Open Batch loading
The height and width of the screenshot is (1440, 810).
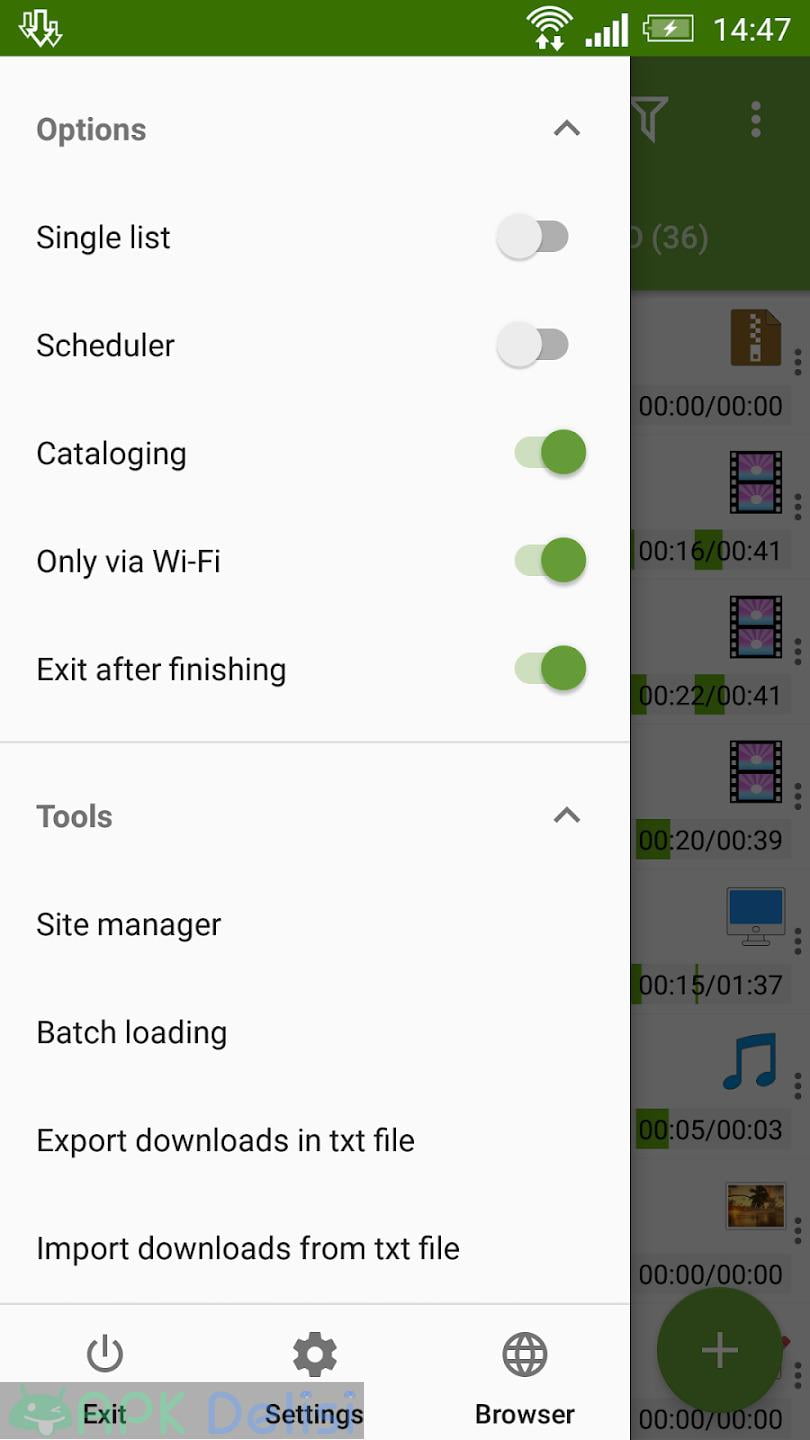(x=132, y=1033)
